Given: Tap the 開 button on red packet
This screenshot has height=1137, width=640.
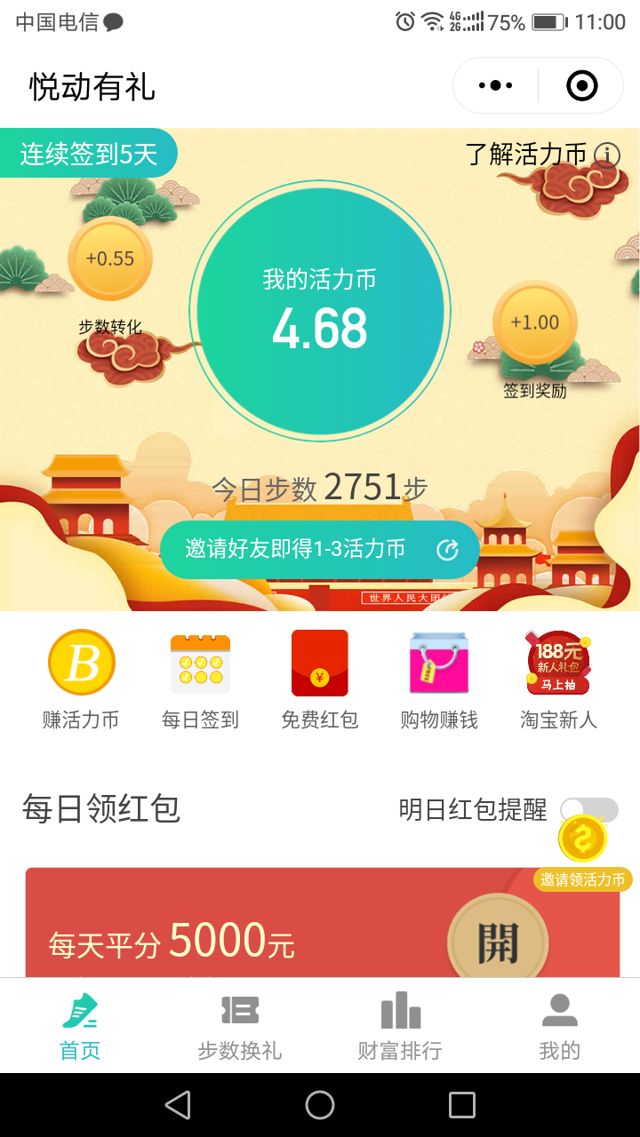Looking at the screenshot, I should 497,941.
